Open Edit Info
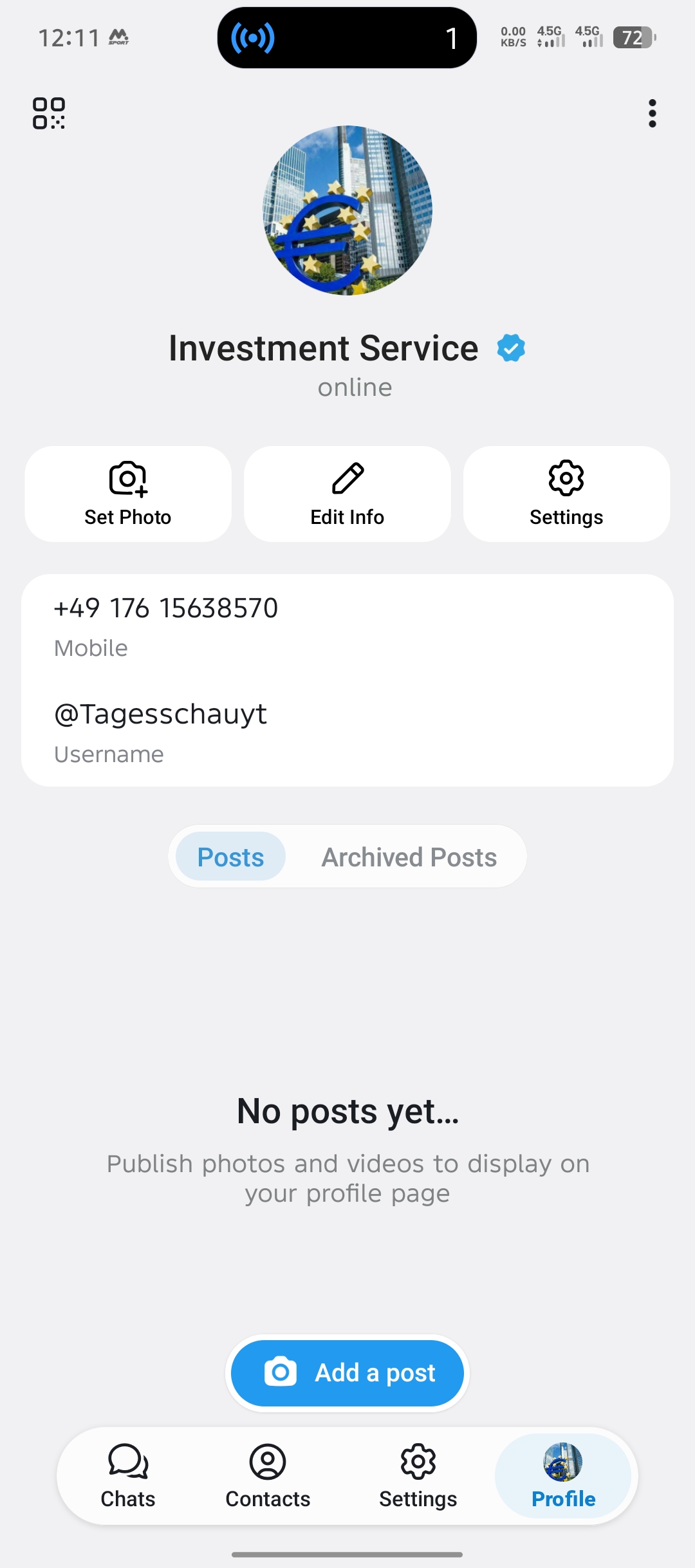 click(x=347, y=494)
